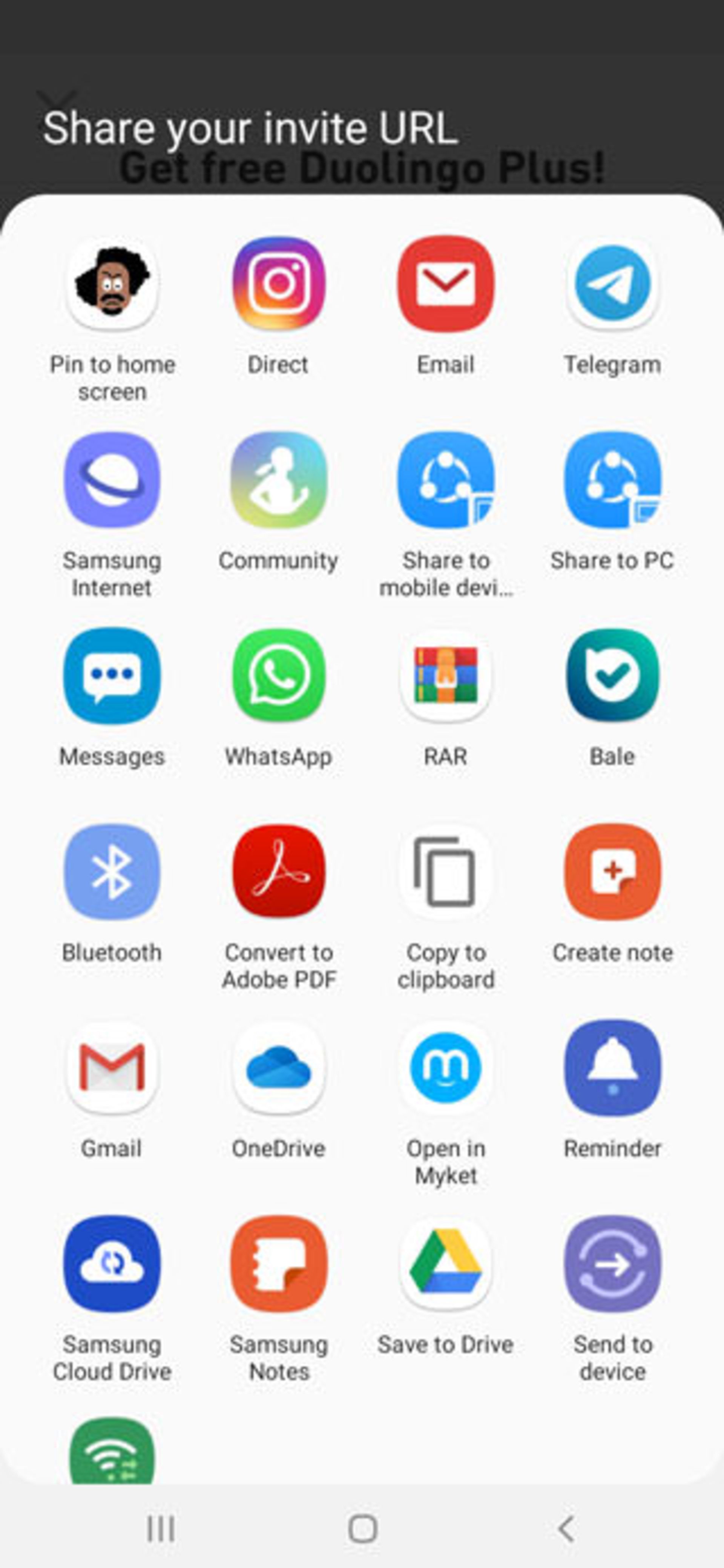Open in Samsung Internet
This screenshot has width=724, height=1568.
coord(112,480)
